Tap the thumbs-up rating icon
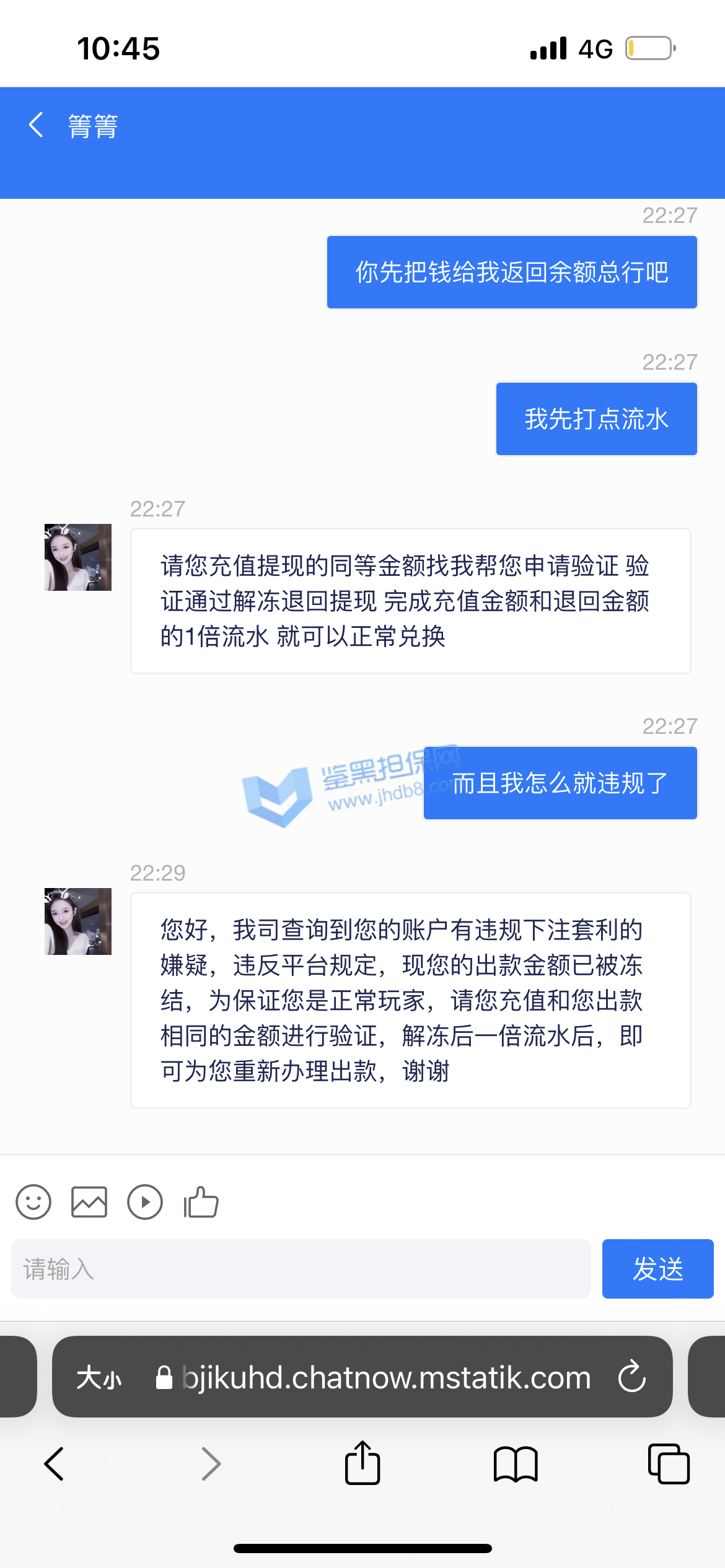The image size is (725, 1568). tap(201, 1202)
